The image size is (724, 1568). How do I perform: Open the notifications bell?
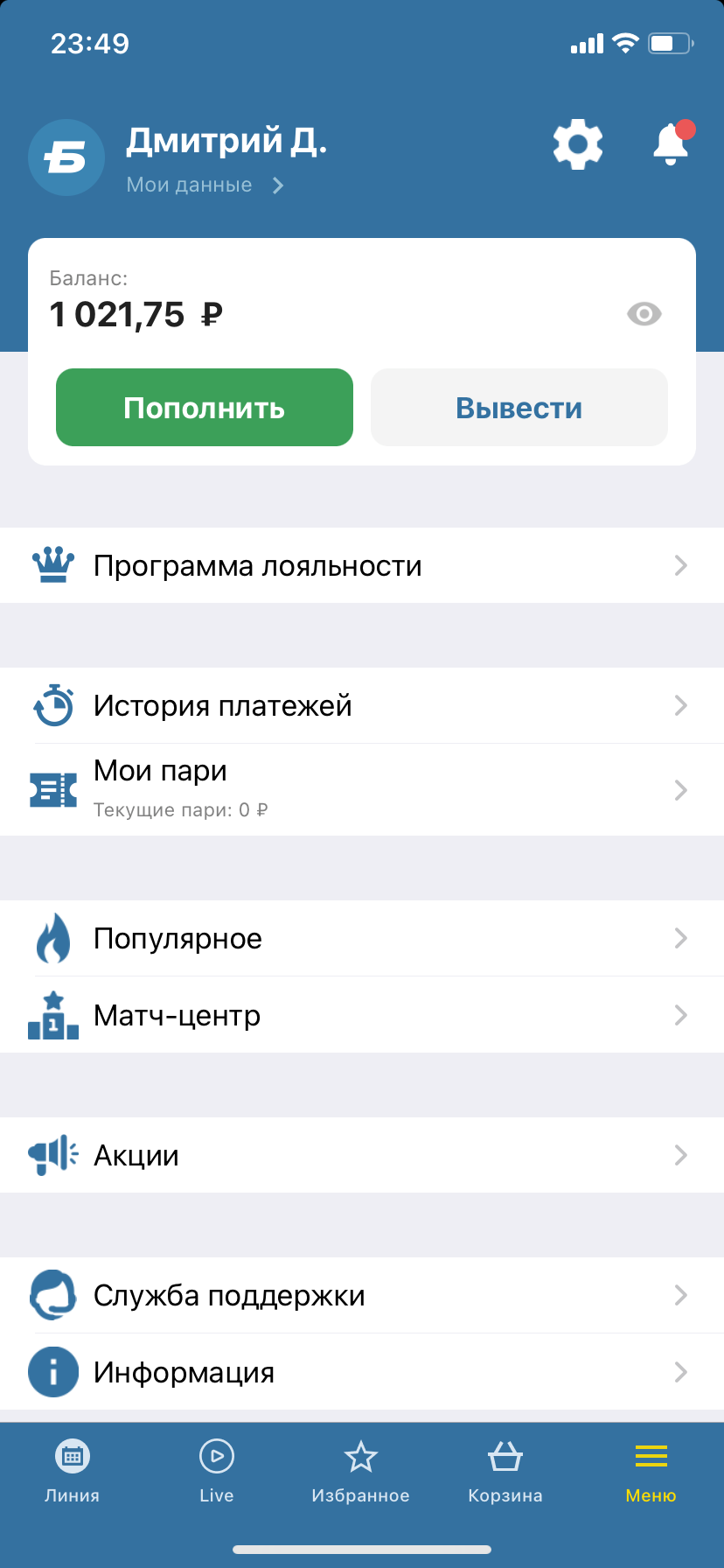(x=671, y=144)
